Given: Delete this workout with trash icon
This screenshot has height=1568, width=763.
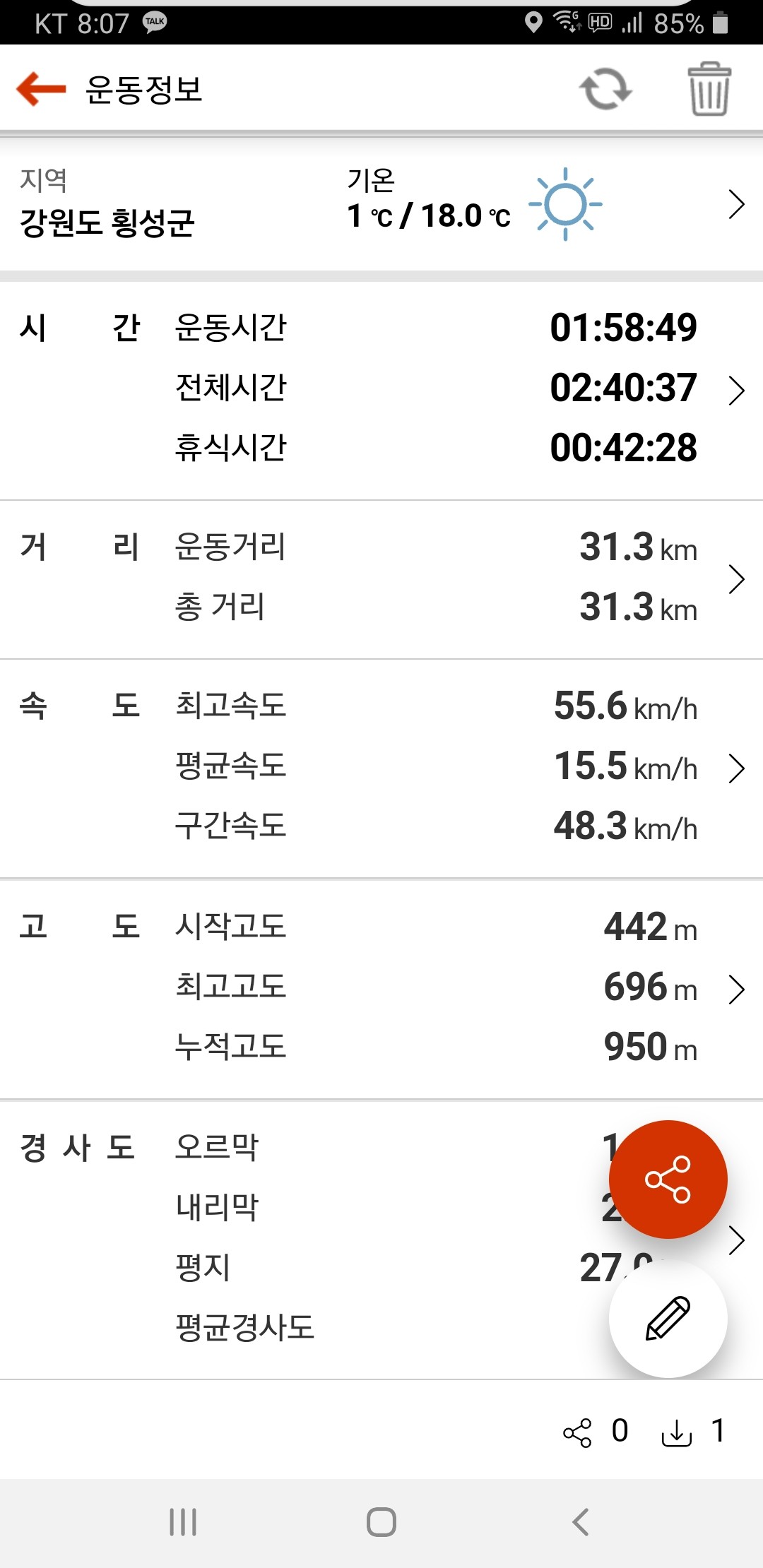Looking at the screenshot, I should point(709,89).
